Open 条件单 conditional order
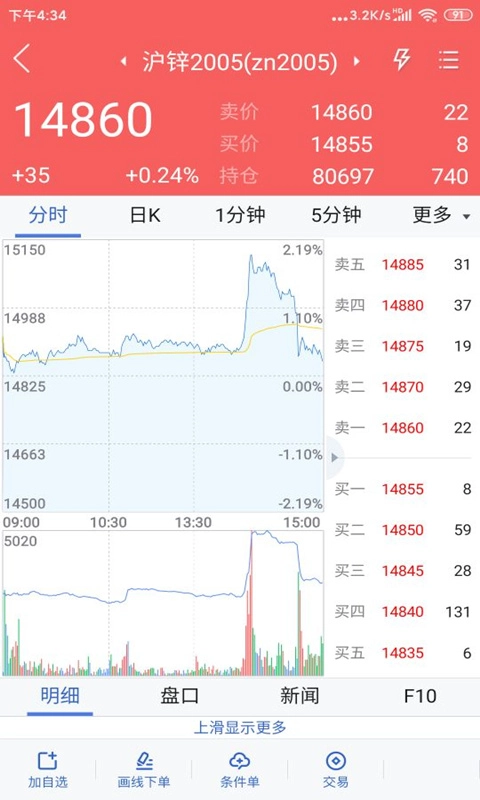480x800 pixels. pos(240,769)
